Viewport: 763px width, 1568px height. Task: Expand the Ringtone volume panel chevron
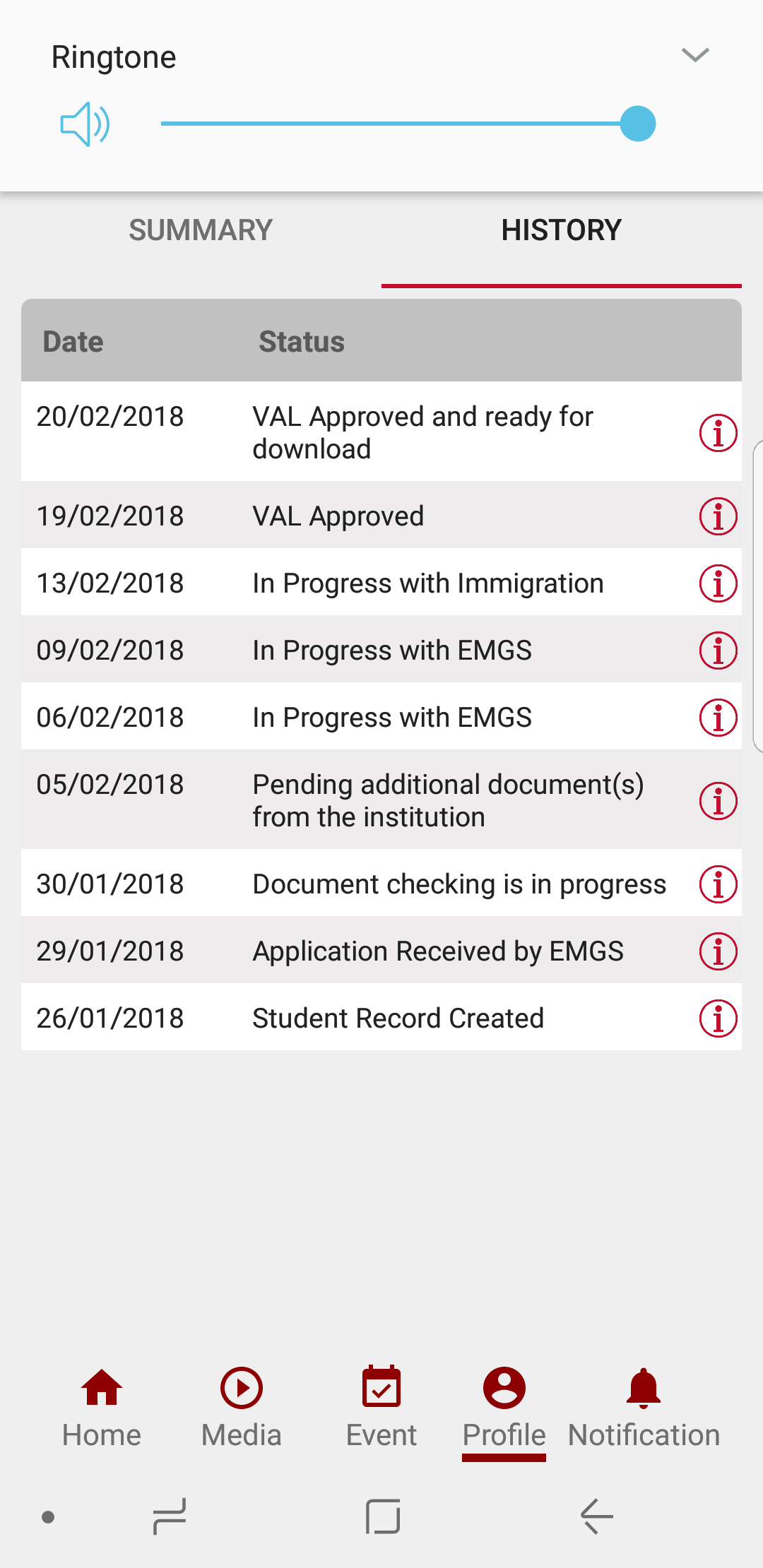click(x=695, y=55)
